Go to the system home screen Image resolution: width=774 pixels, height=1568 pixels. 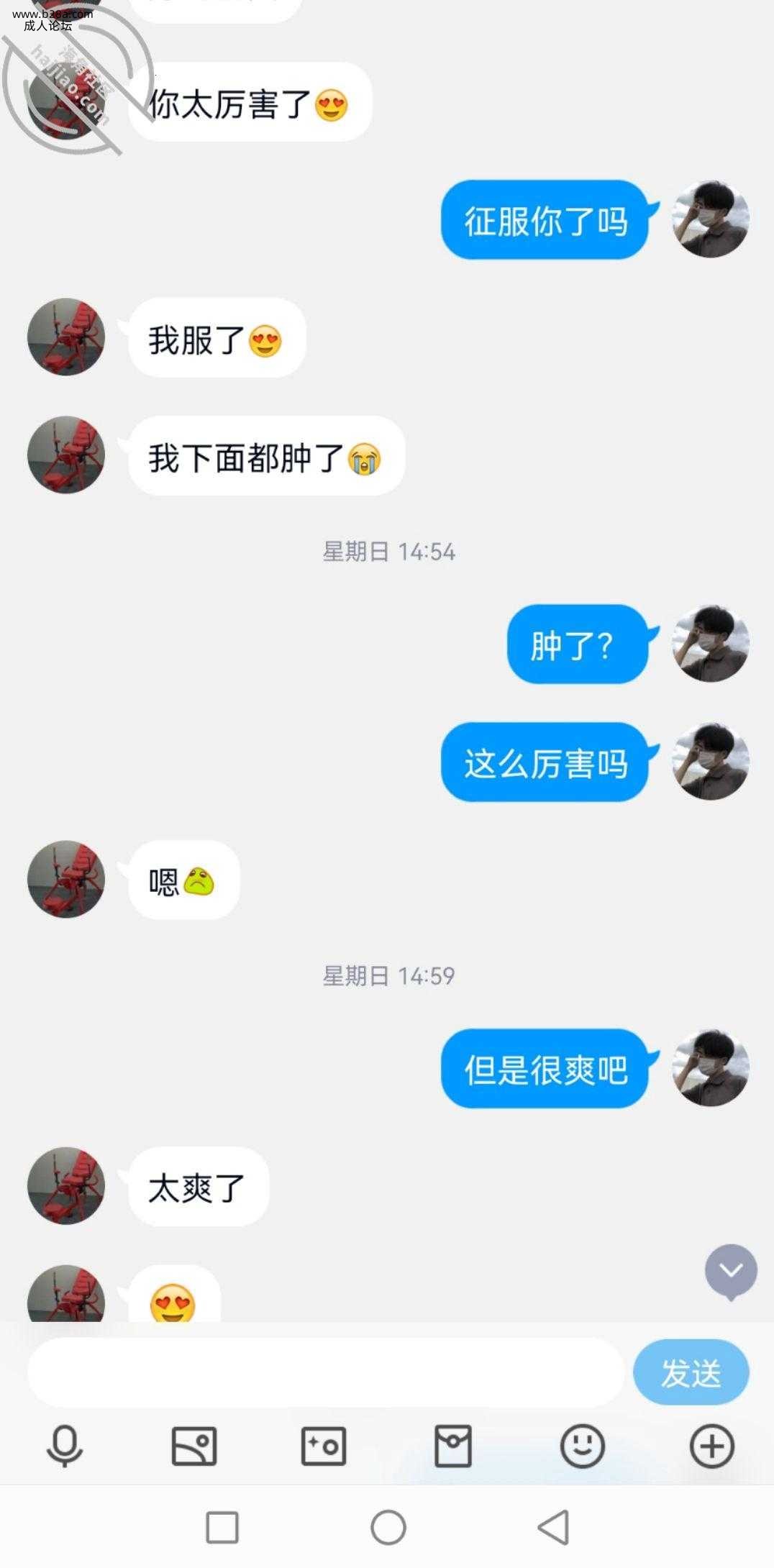(388, 1527)
